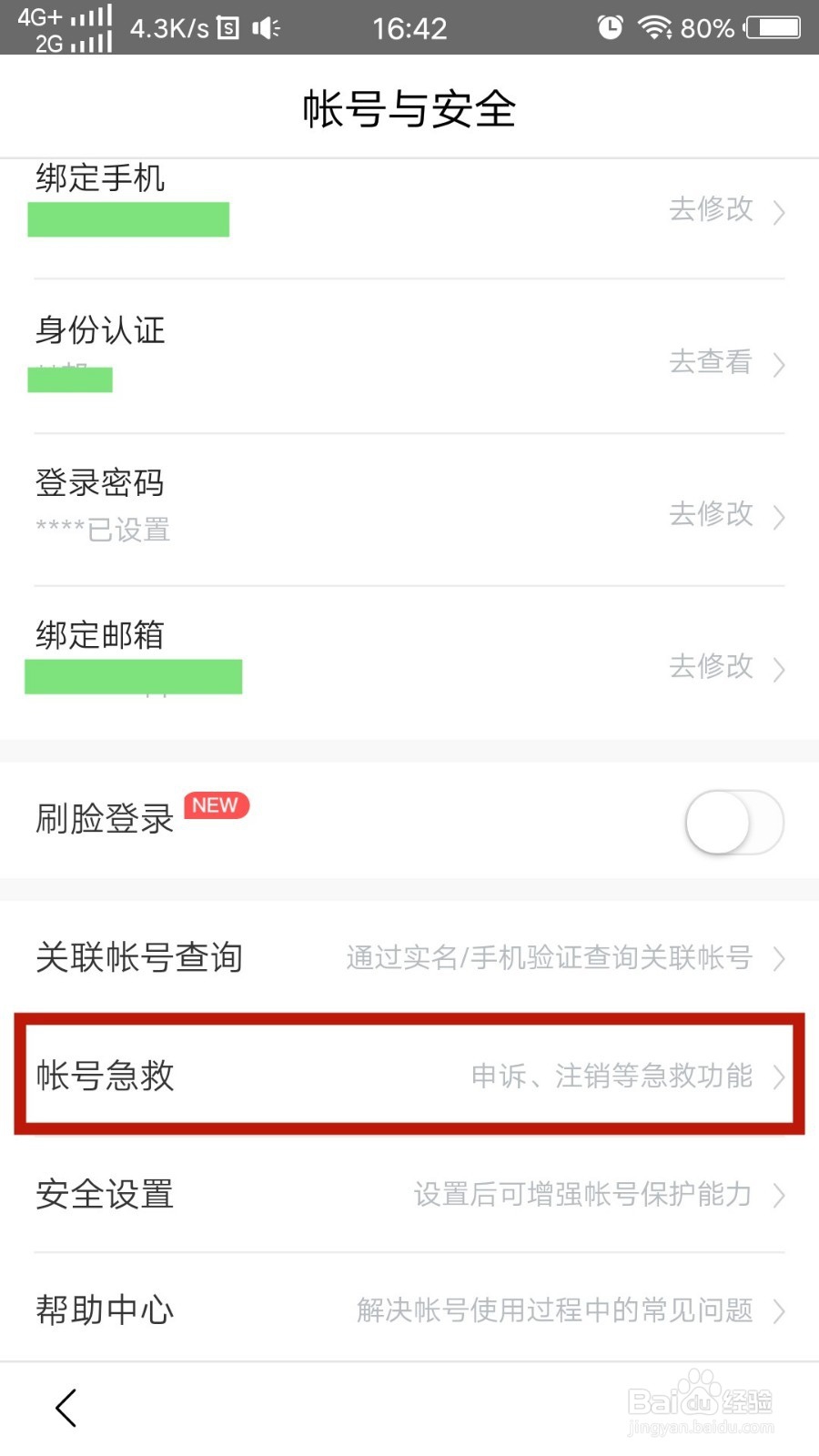Screen dimensions: 819x1456
Task: Tap the SIM data speed icon near 4.3K/s
Action: tap(229, 27)
